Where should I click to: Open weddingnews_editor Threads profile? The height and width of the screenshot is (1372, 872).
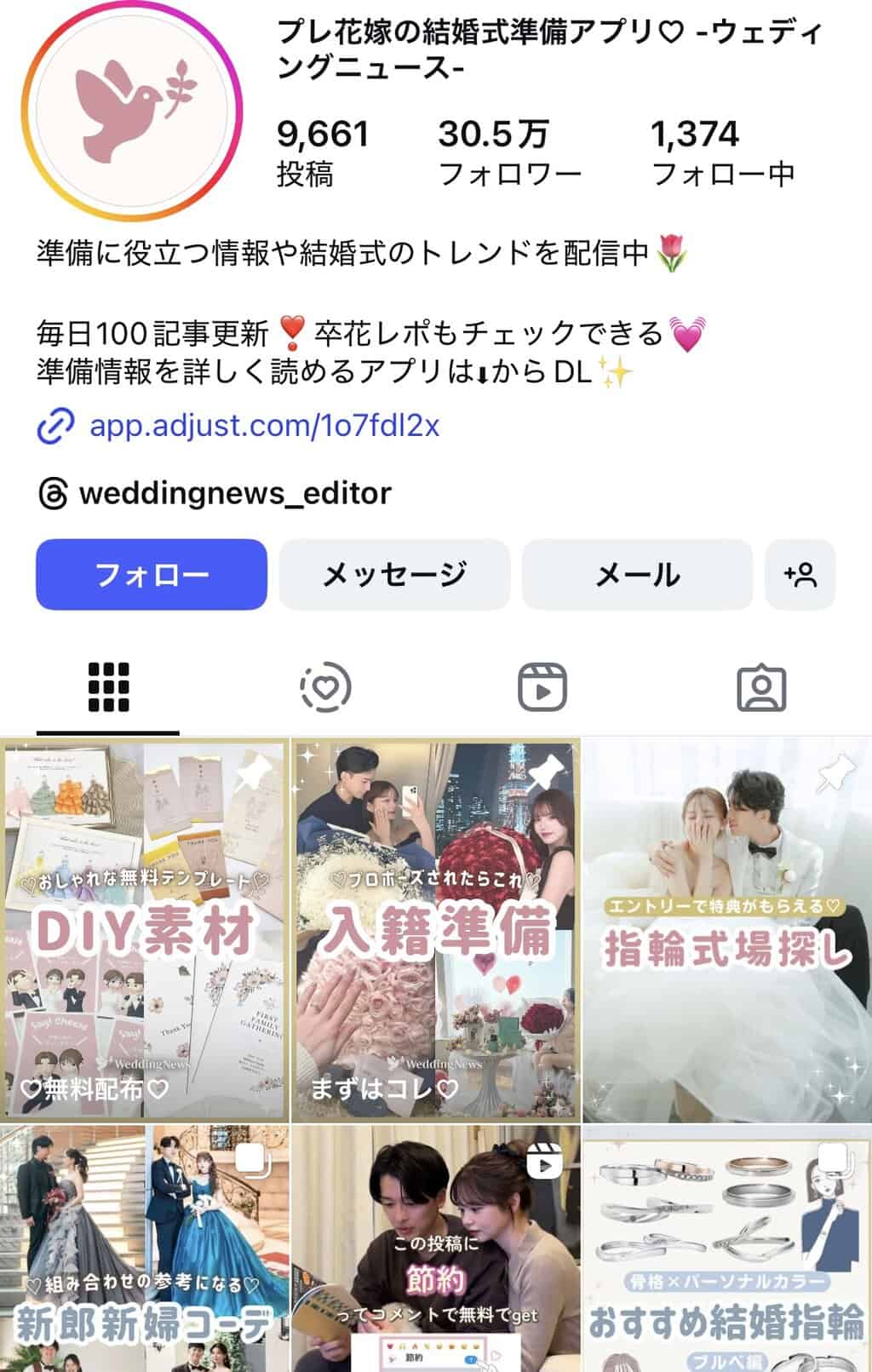tap(234, 493)
